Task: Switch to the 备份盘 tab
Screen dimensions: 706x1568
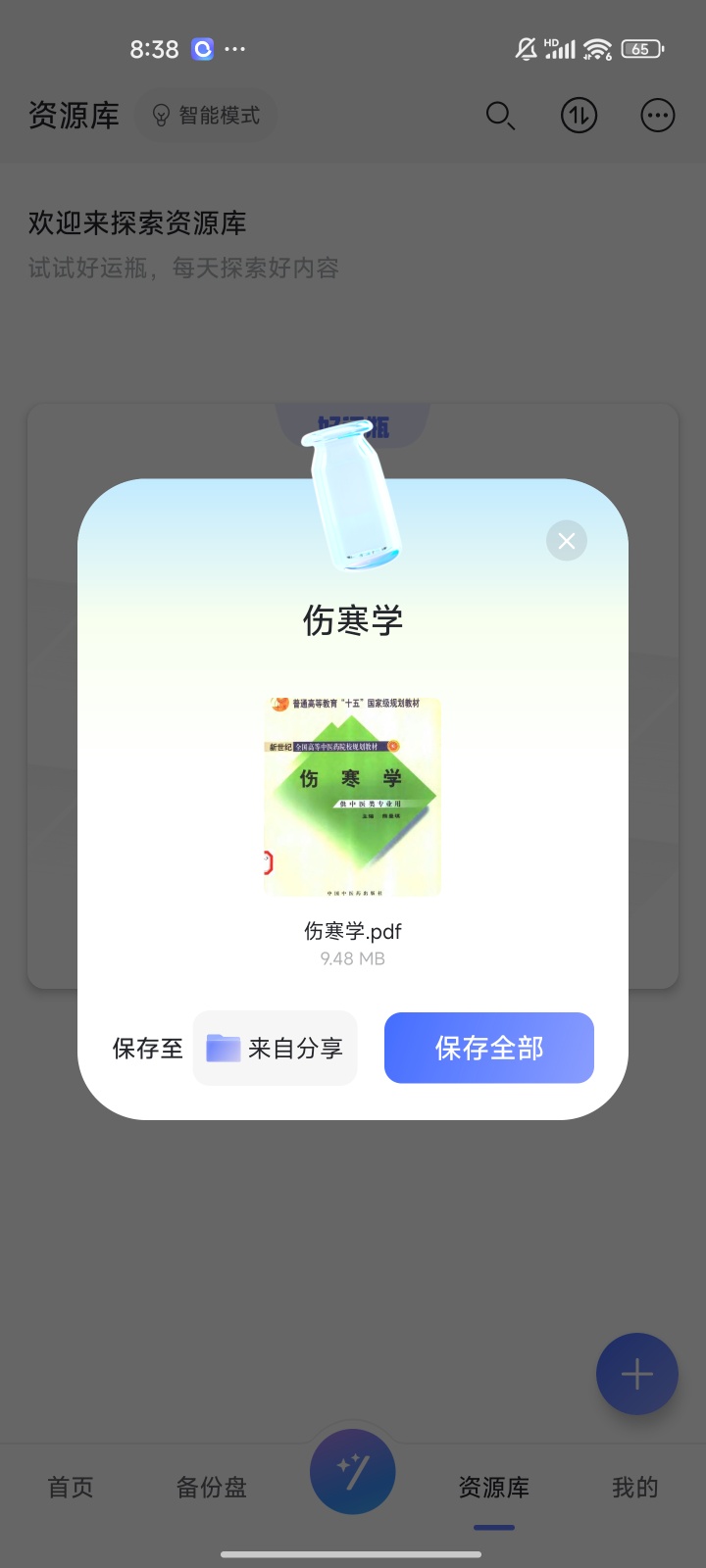Action: click(x=212, y=1488)
